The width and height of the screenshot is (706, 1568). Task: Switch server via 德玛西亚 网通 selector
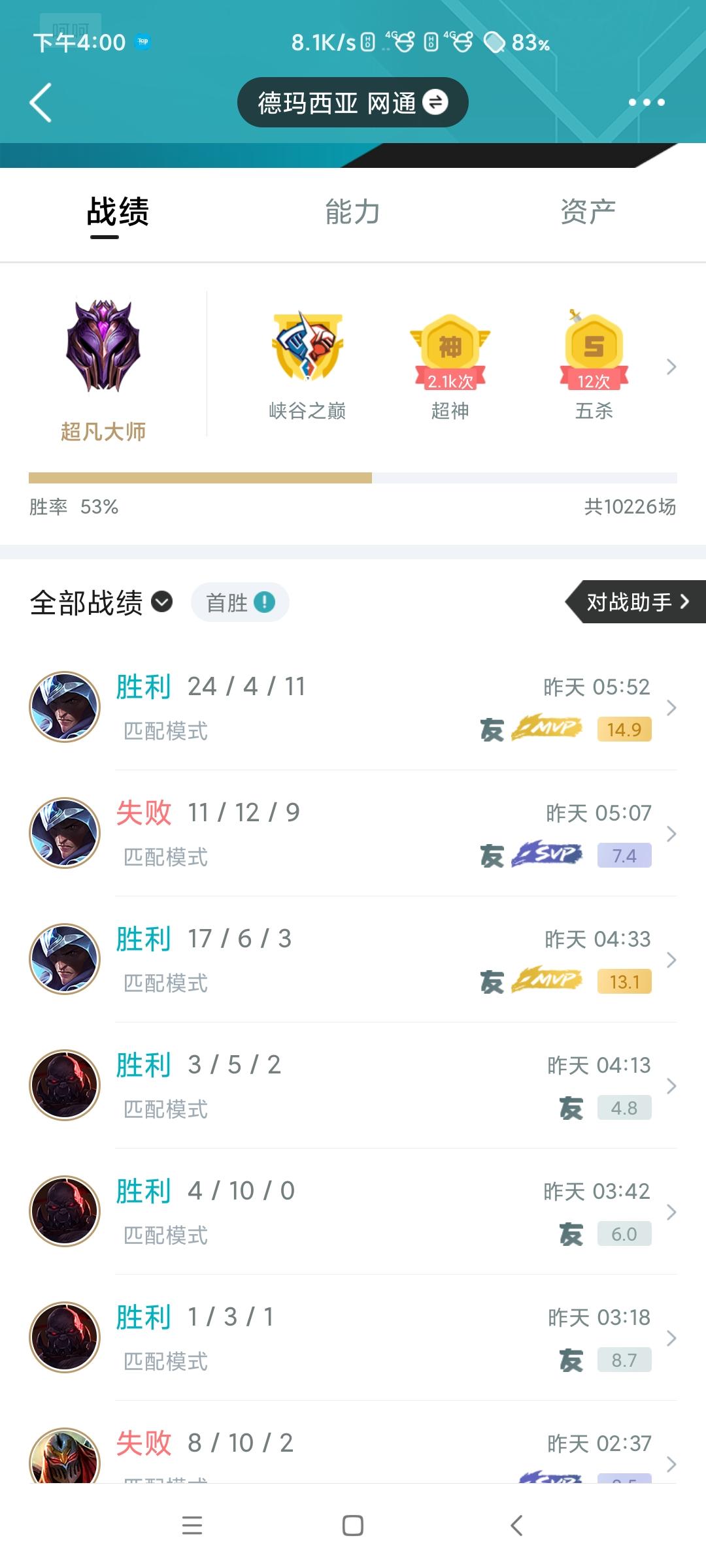(352, 103)
